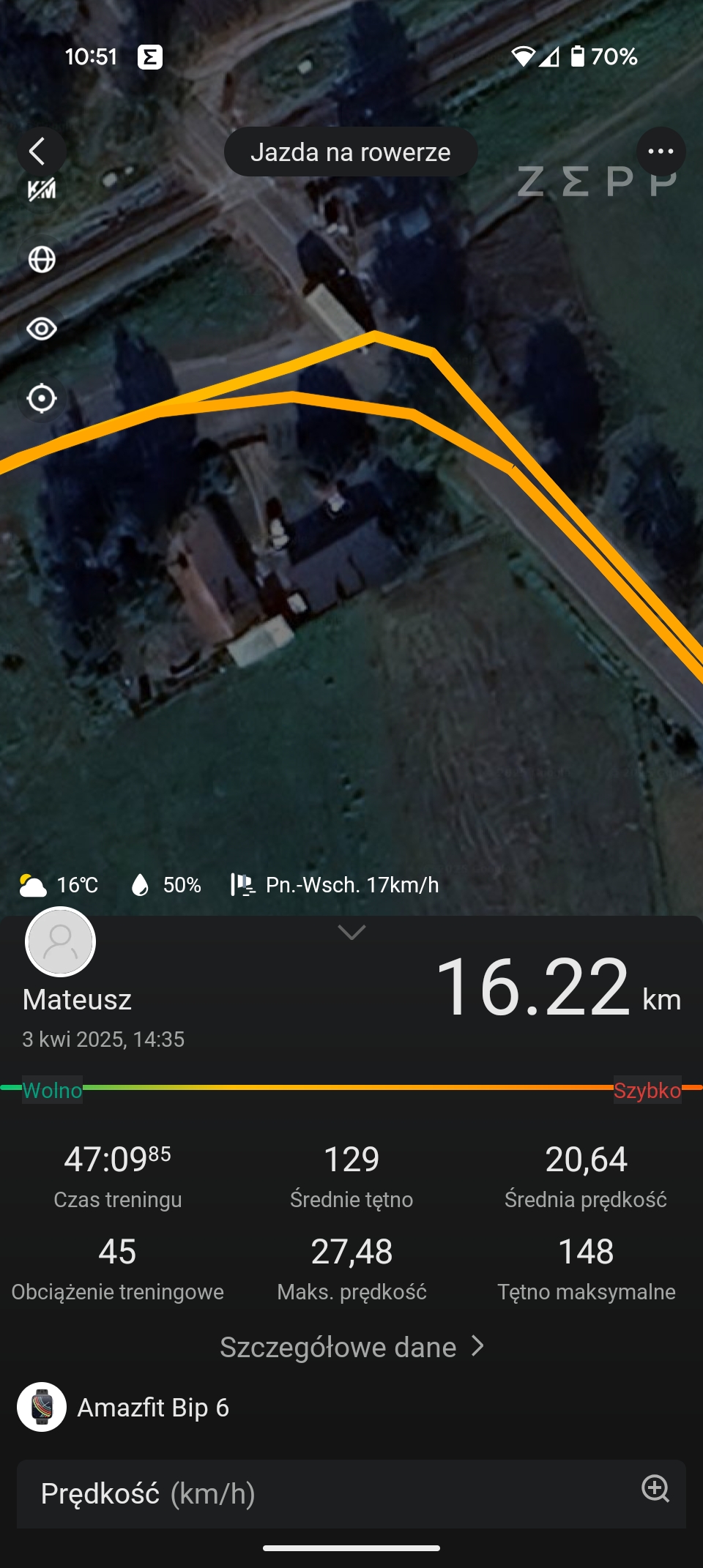Go back from the cycling activity

[38, 152]
